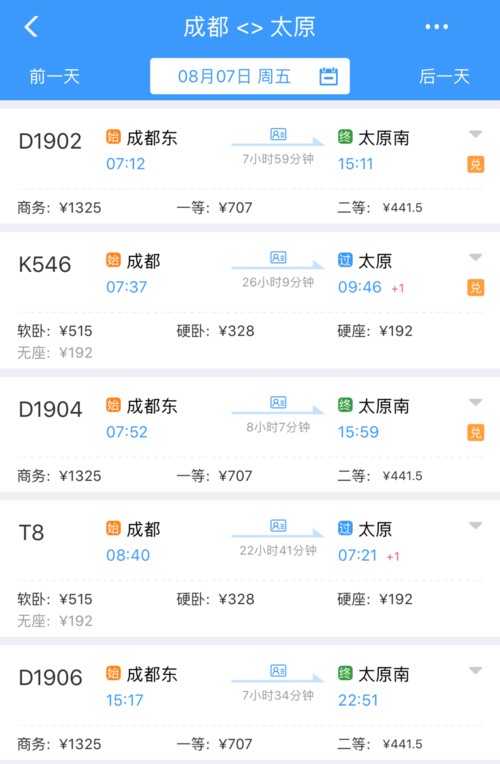The width and height of the screenshot is (500, 764).
Task: Open train D1904 departing 07:52
Action: (250, 435)
